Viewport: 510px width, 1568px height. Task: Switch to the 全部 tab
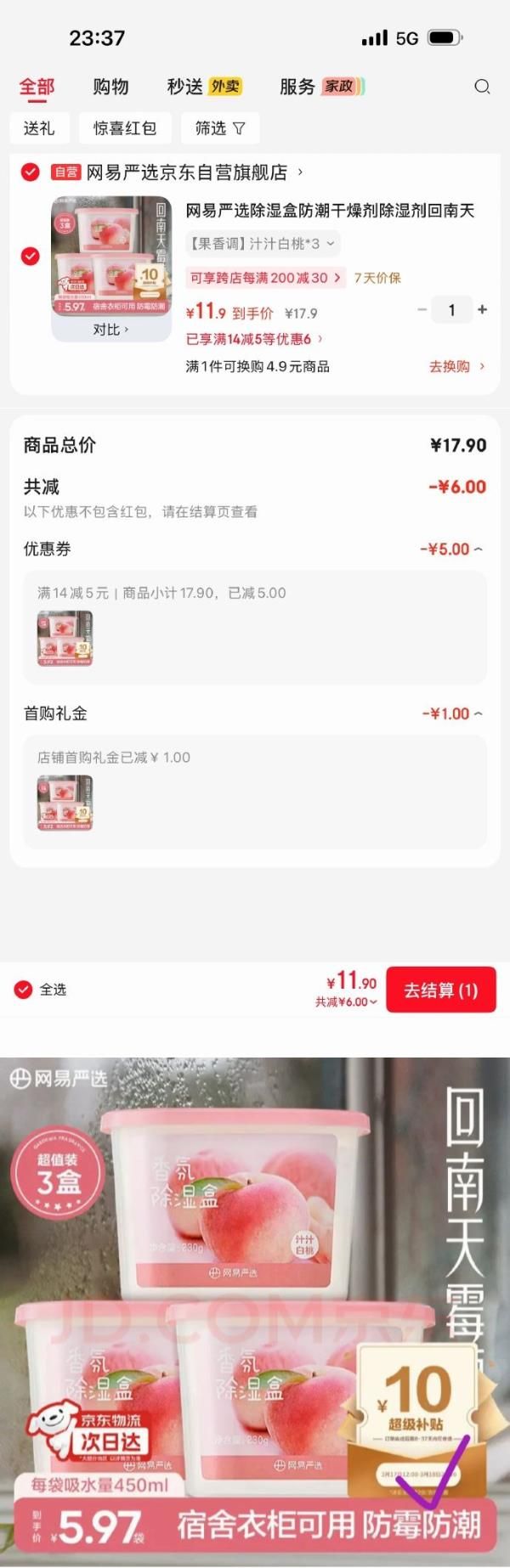pos(37,87)
